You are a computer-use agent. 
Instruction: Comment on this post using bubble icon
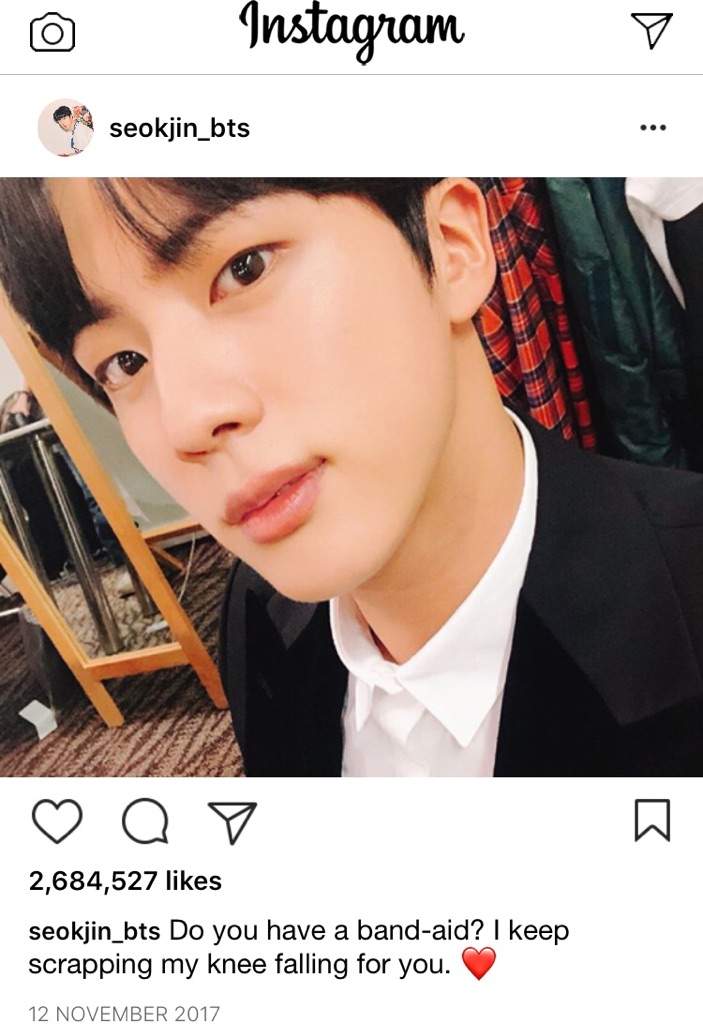coord(143,823)
